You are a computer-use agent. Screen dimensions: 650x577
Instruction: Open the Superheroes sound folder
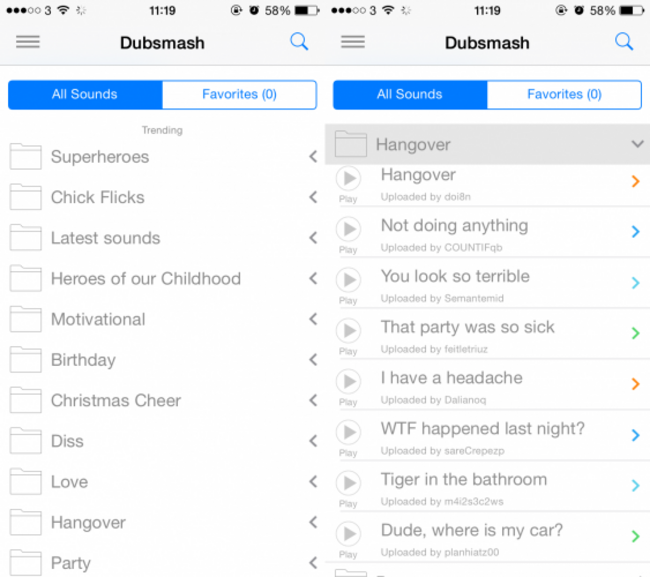point(100,157)
